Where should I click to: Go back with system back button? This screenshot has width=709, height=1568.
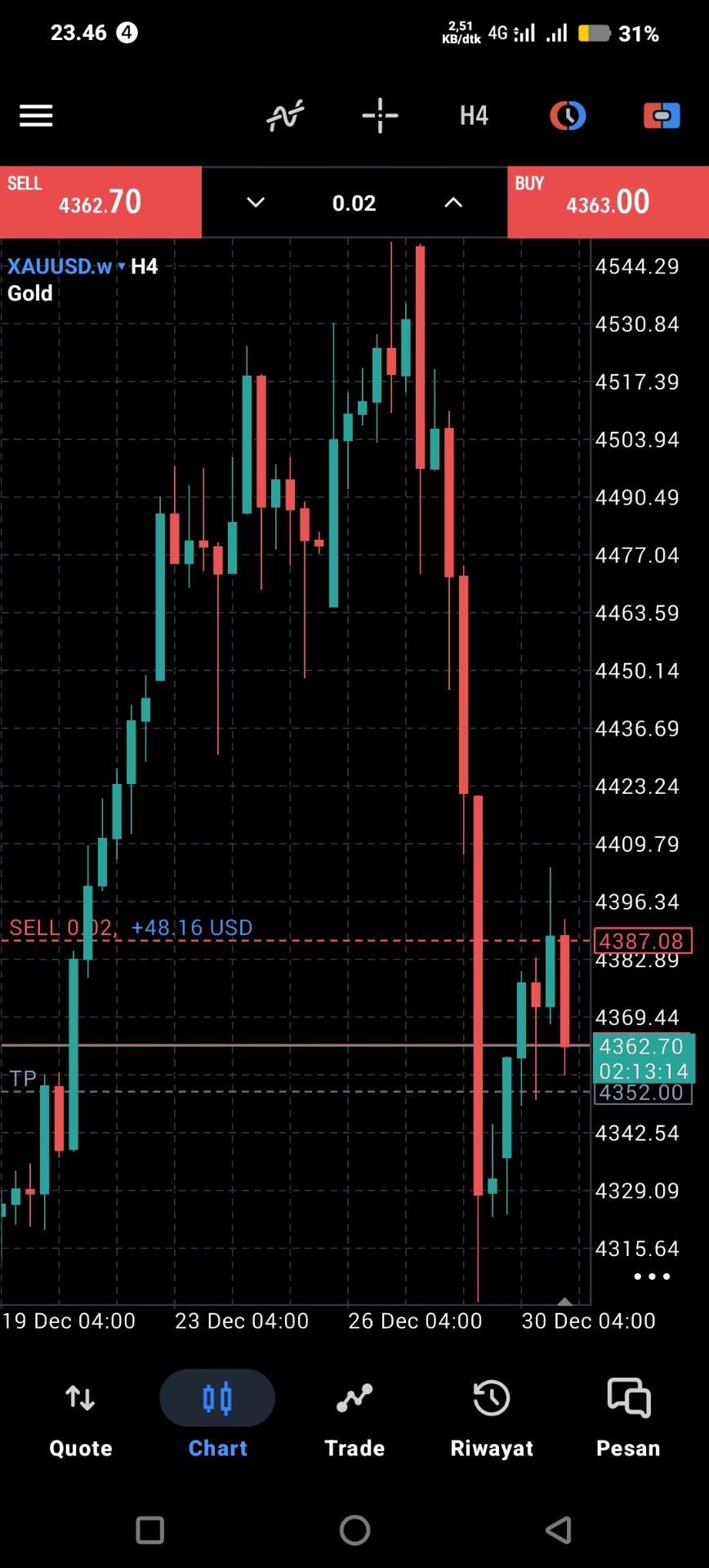[558, 1530]
